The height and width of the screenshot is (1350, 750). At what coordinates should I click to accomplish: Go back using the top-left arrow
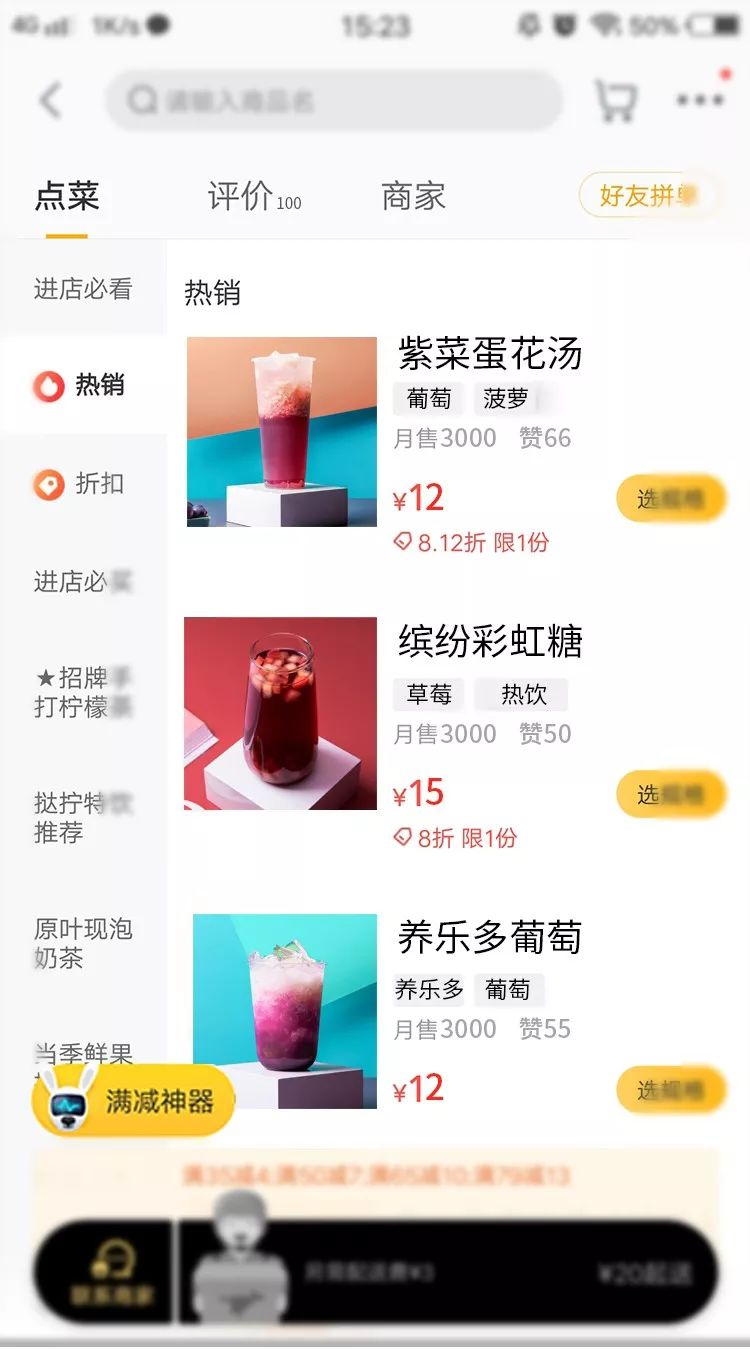point(50,101)
